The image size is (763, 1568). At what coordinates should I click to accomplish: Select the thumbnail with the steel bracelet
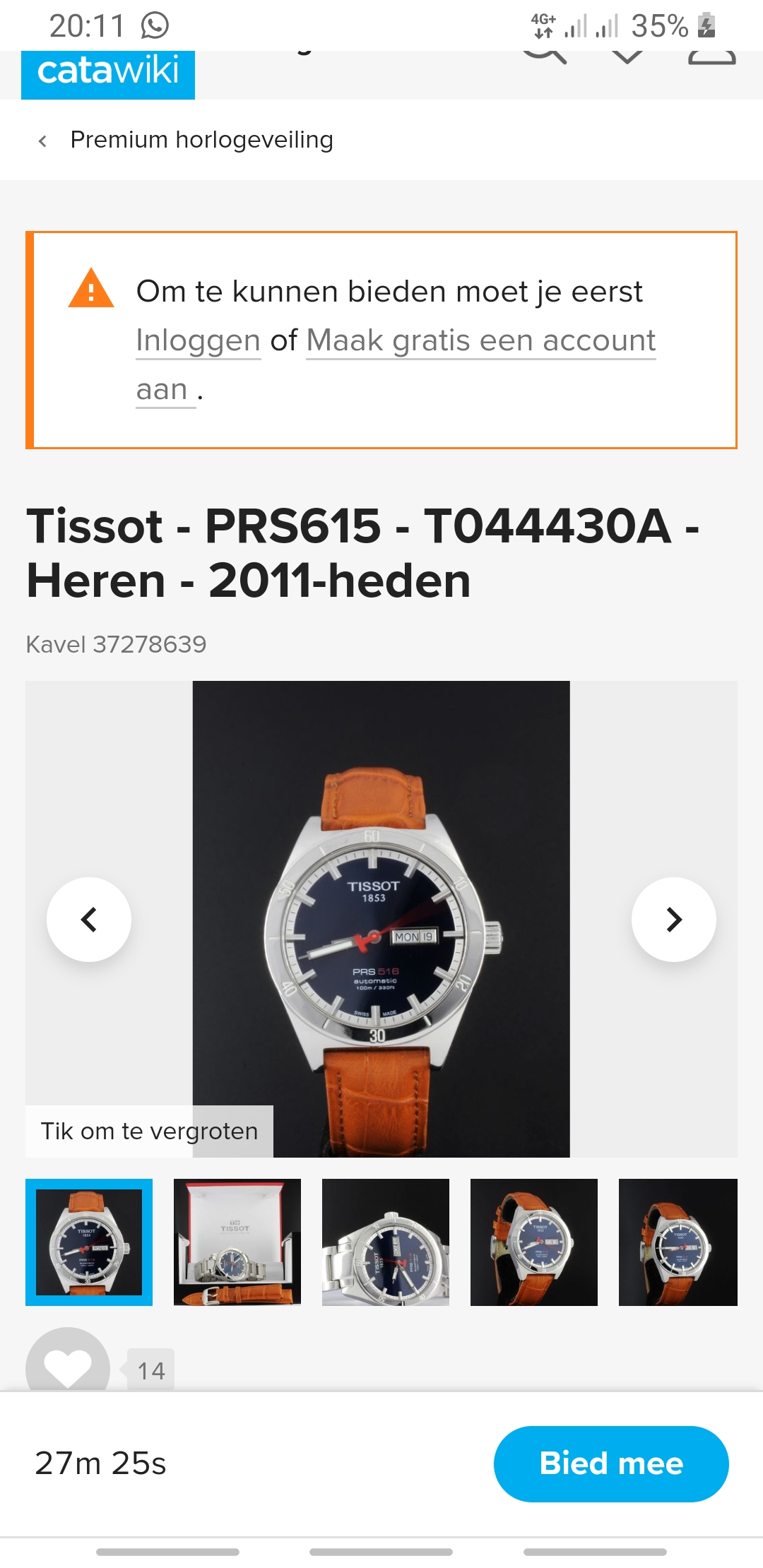(386, 1242)
